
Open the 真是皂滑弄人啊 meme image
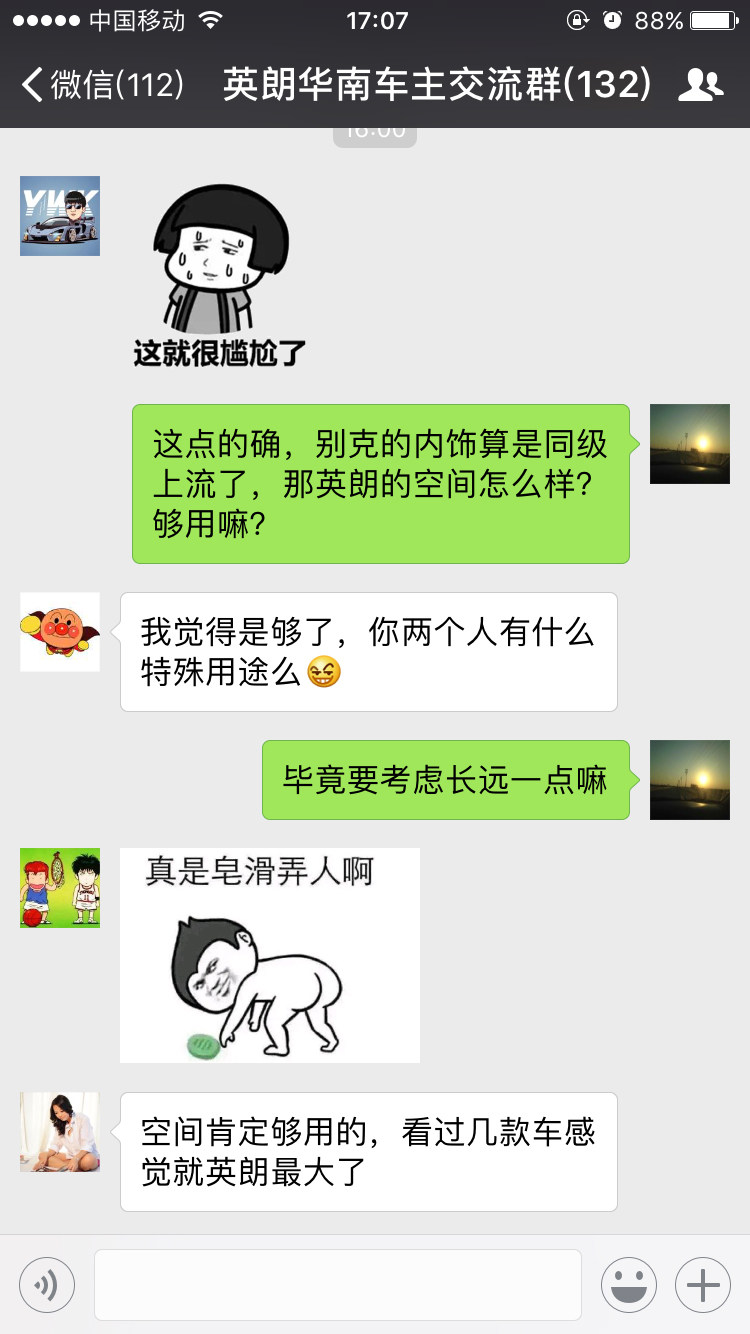tap(270, 955)
